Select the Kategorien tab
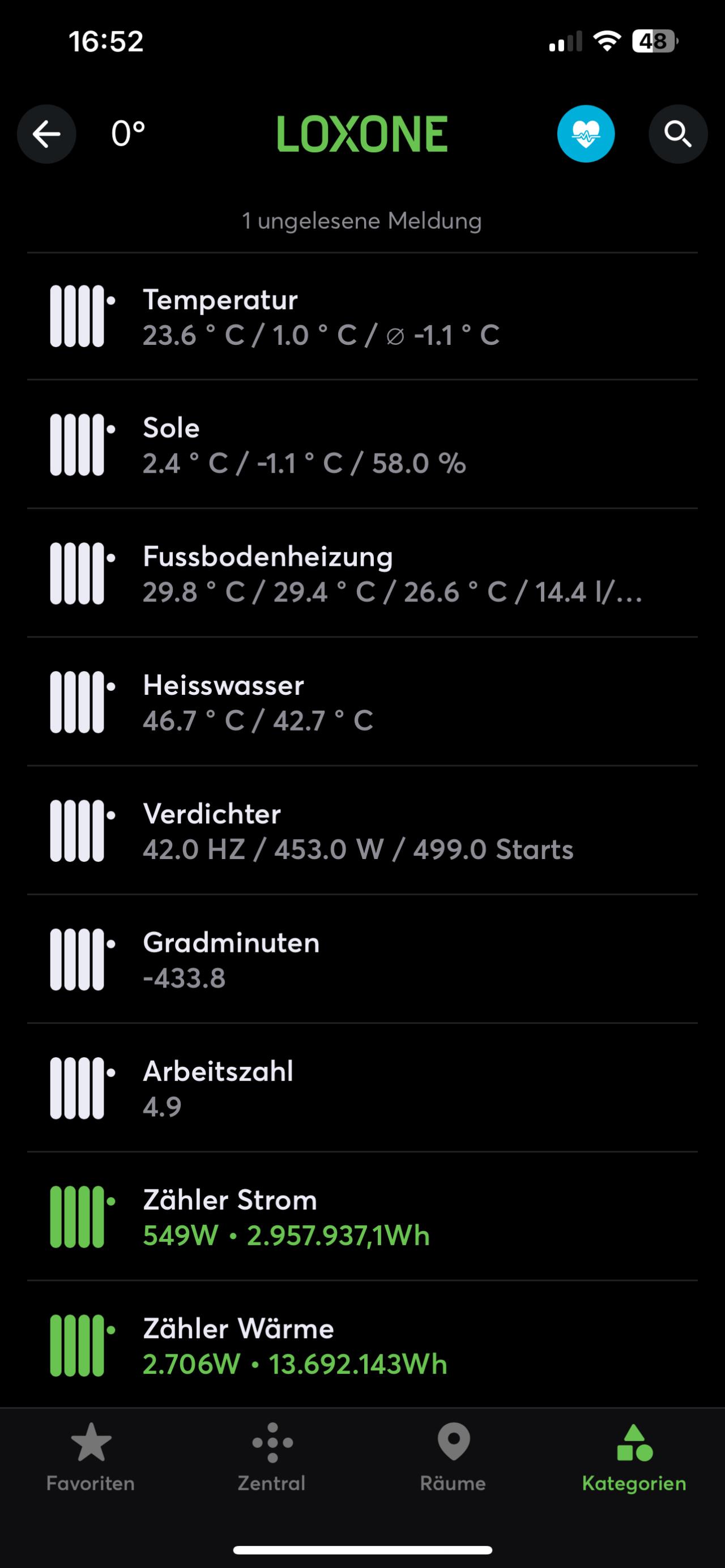This screenshot has height=1568, width=725. [x=634, y=1458]
